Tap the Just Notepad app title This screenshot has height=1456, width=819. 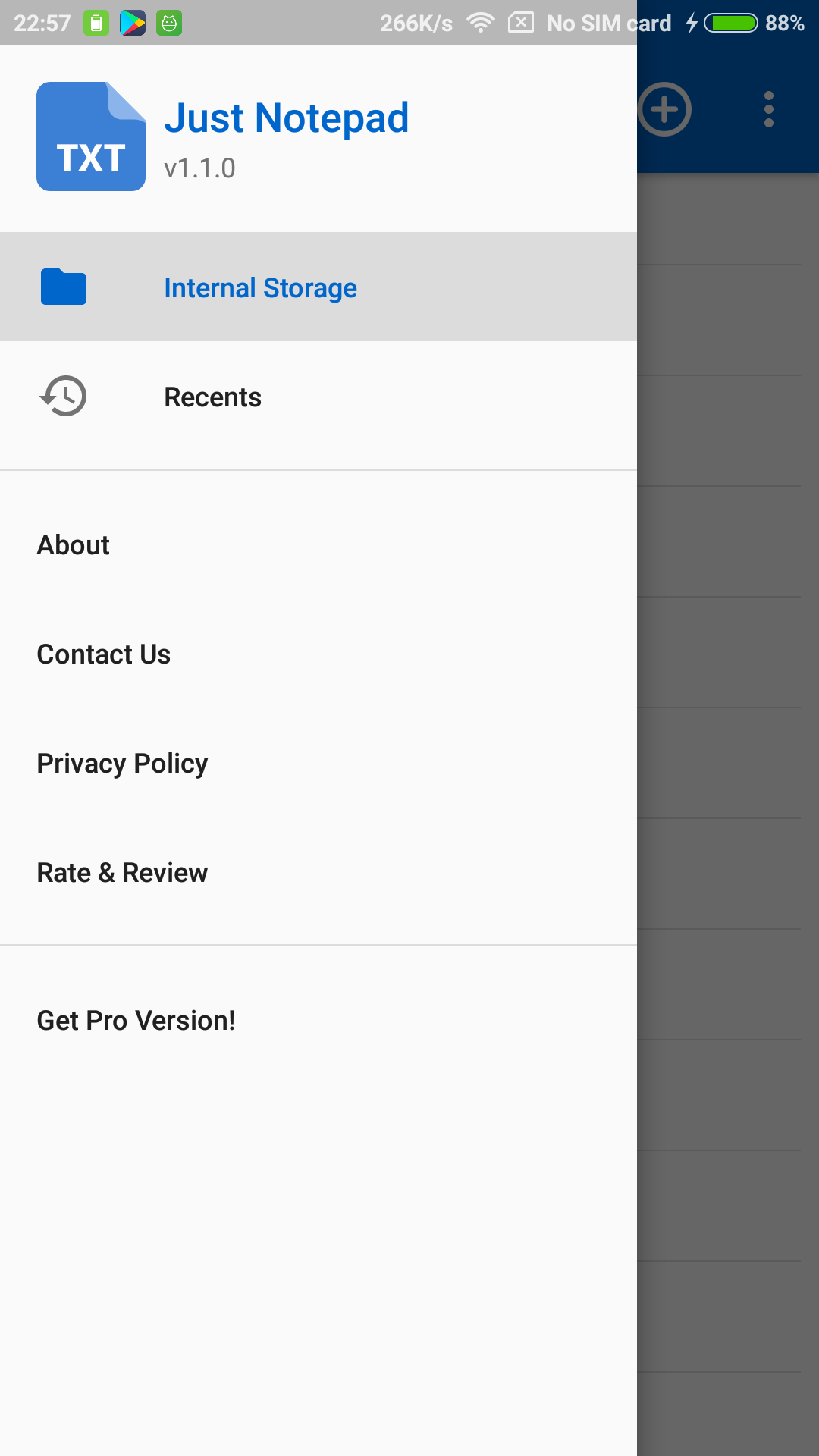coord(287,118)
